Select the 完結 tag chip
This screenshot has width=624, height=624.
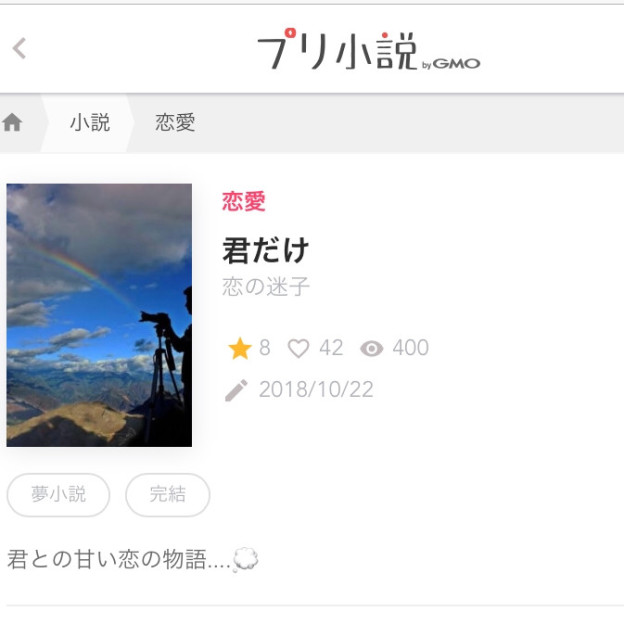(167, 494)
